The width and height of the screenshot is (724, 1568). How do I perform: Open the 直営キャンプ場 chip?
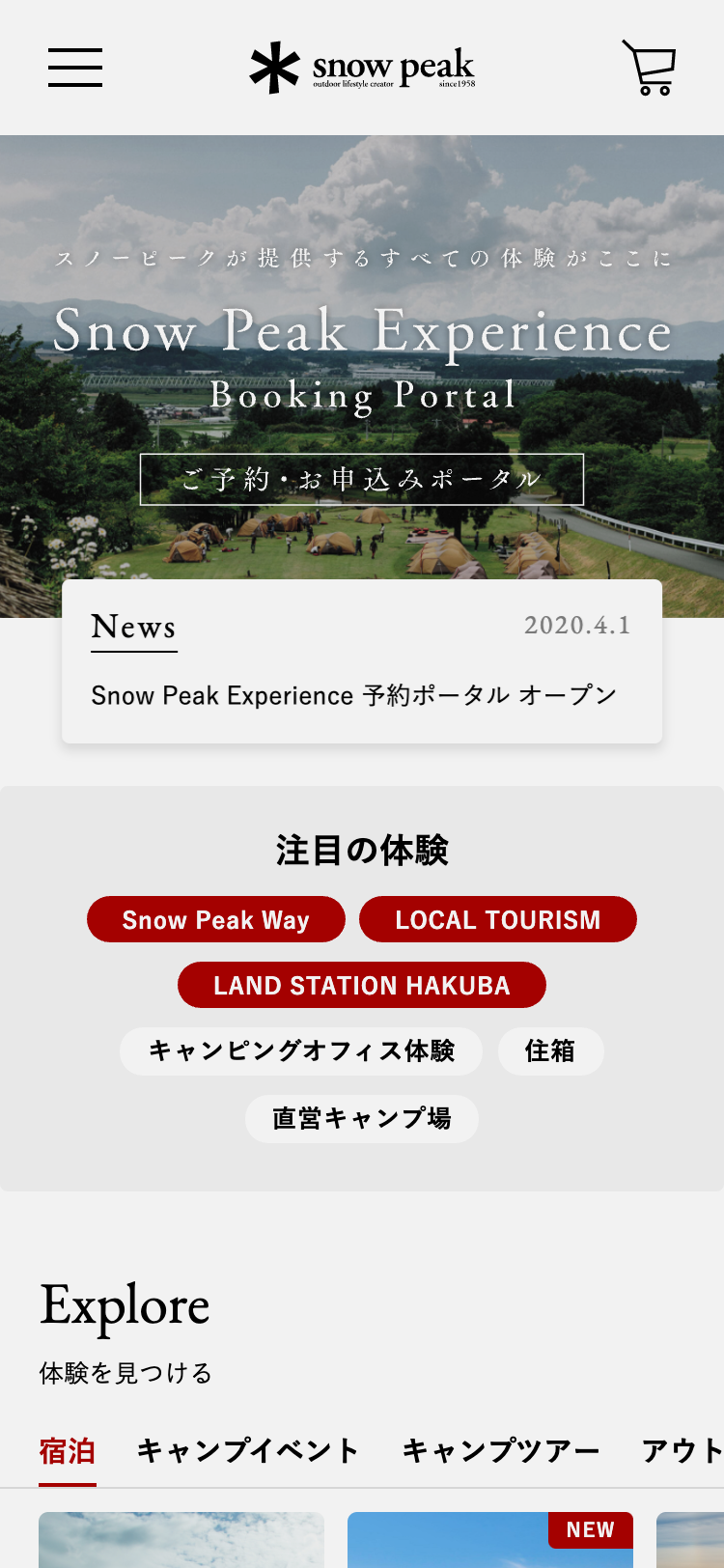[362, 1118]
